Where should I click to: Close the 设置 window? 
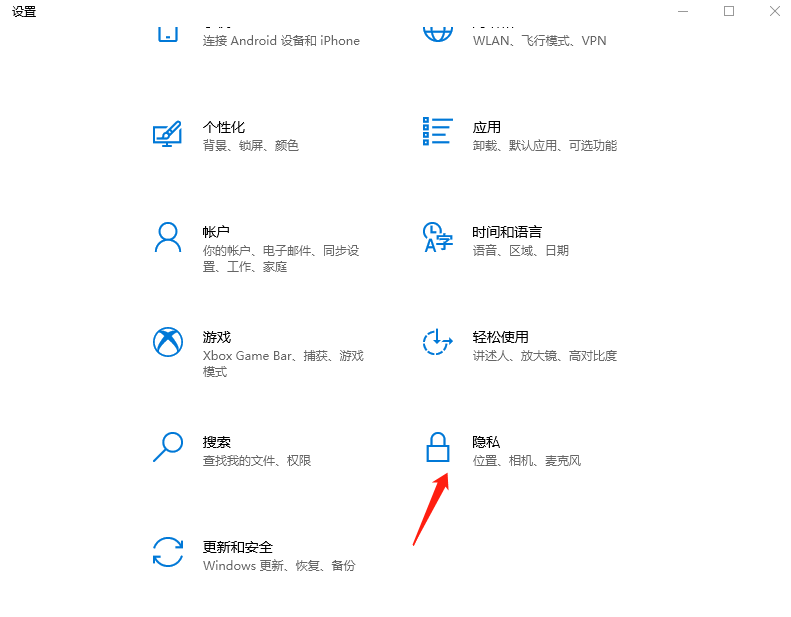[775, 11]
